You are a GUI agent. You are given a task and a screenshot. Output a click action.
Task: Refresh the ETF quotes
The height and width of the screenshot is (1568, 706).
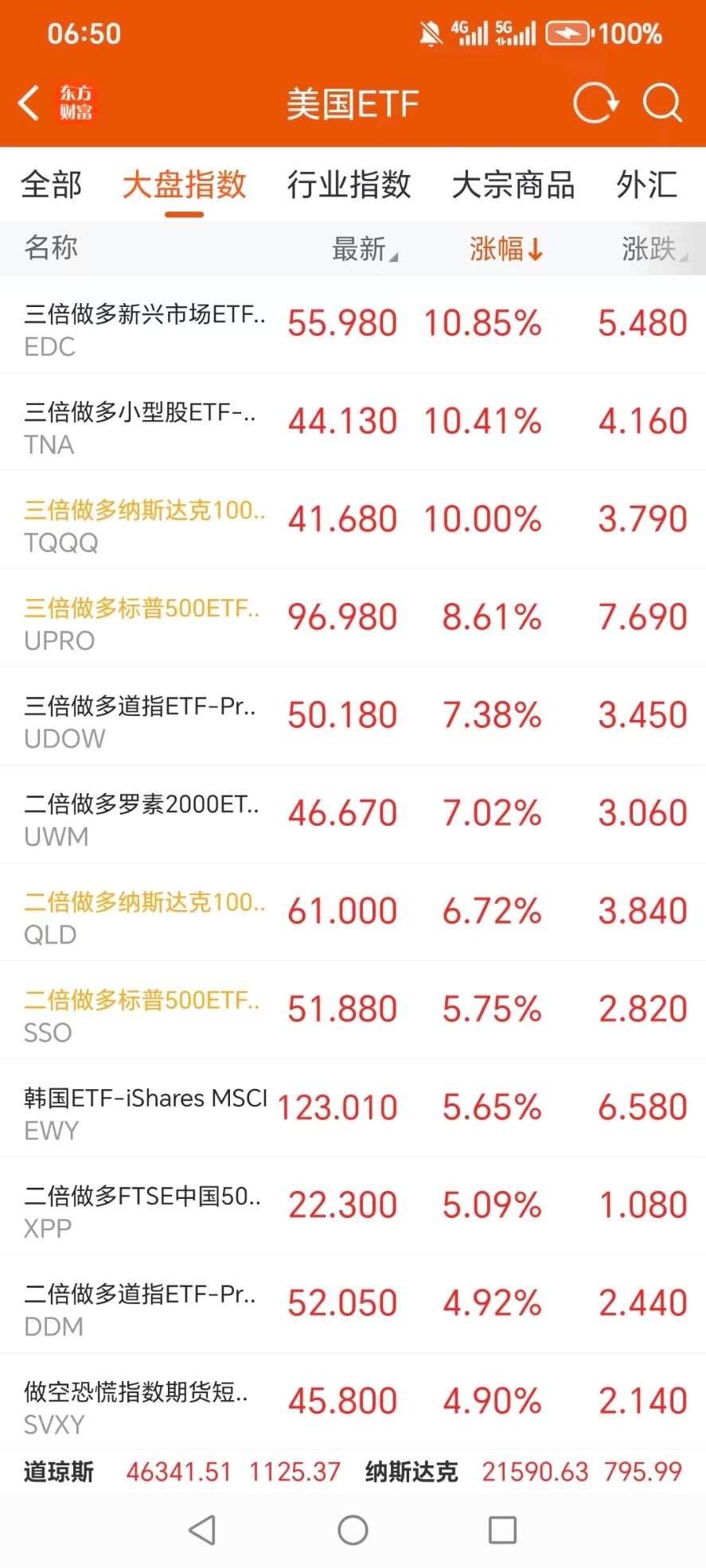[x=595, y=103]
